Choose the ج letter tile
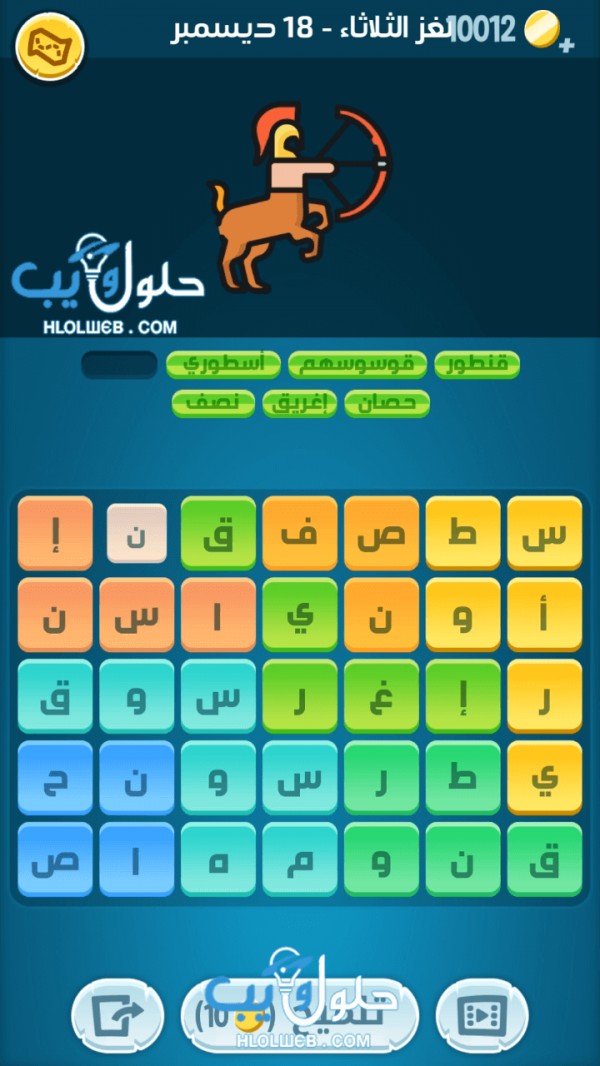 tap(55, 777)
